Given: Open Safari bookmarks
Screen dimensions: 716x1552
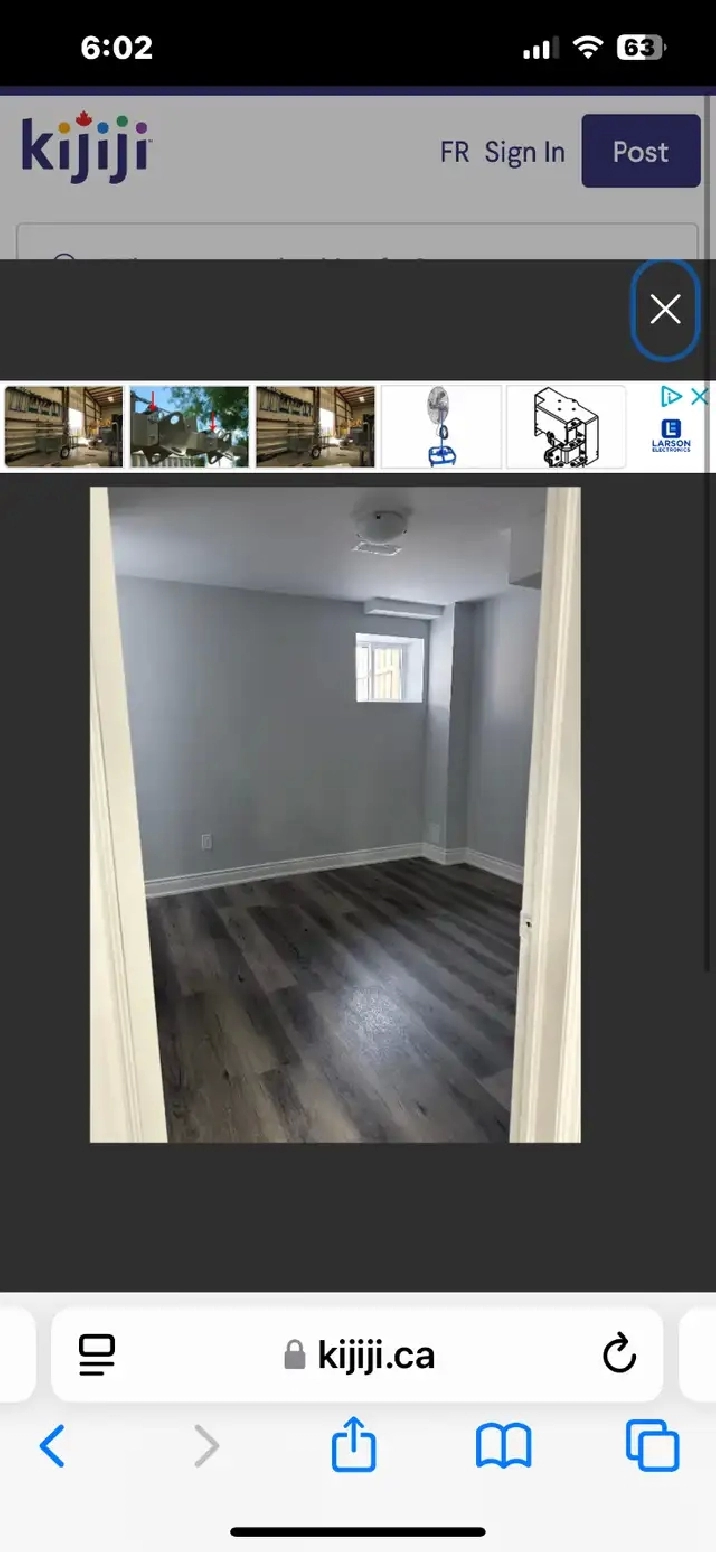Looking at the screenshot, I should pyautogui.click(x=503, y=1446).
